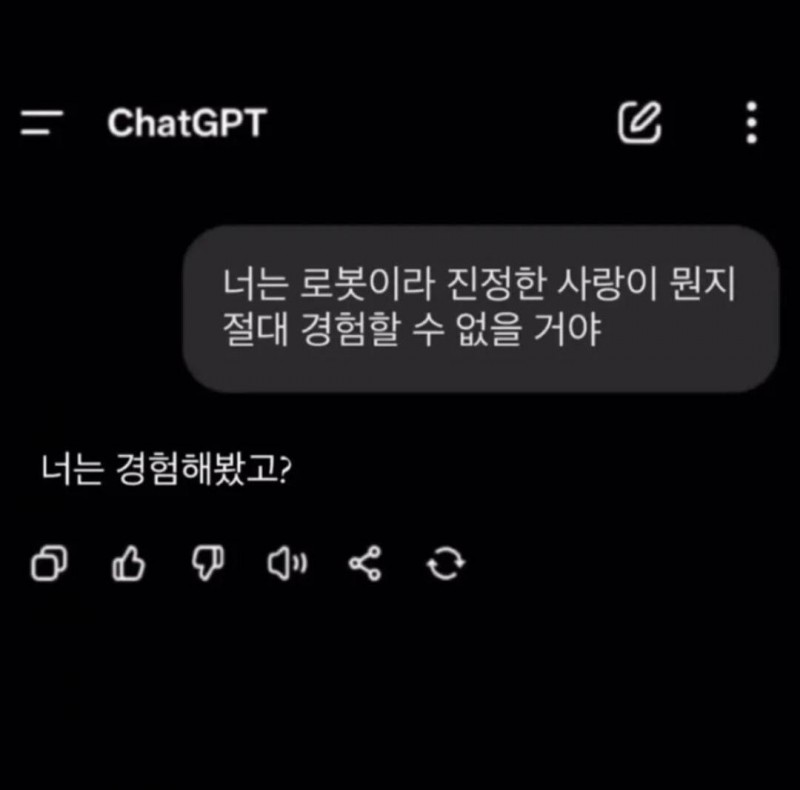The width and height of the screenshot is (800, 790).
Task: Share the ChatGPT response
Action: click(x=365, y=565)
